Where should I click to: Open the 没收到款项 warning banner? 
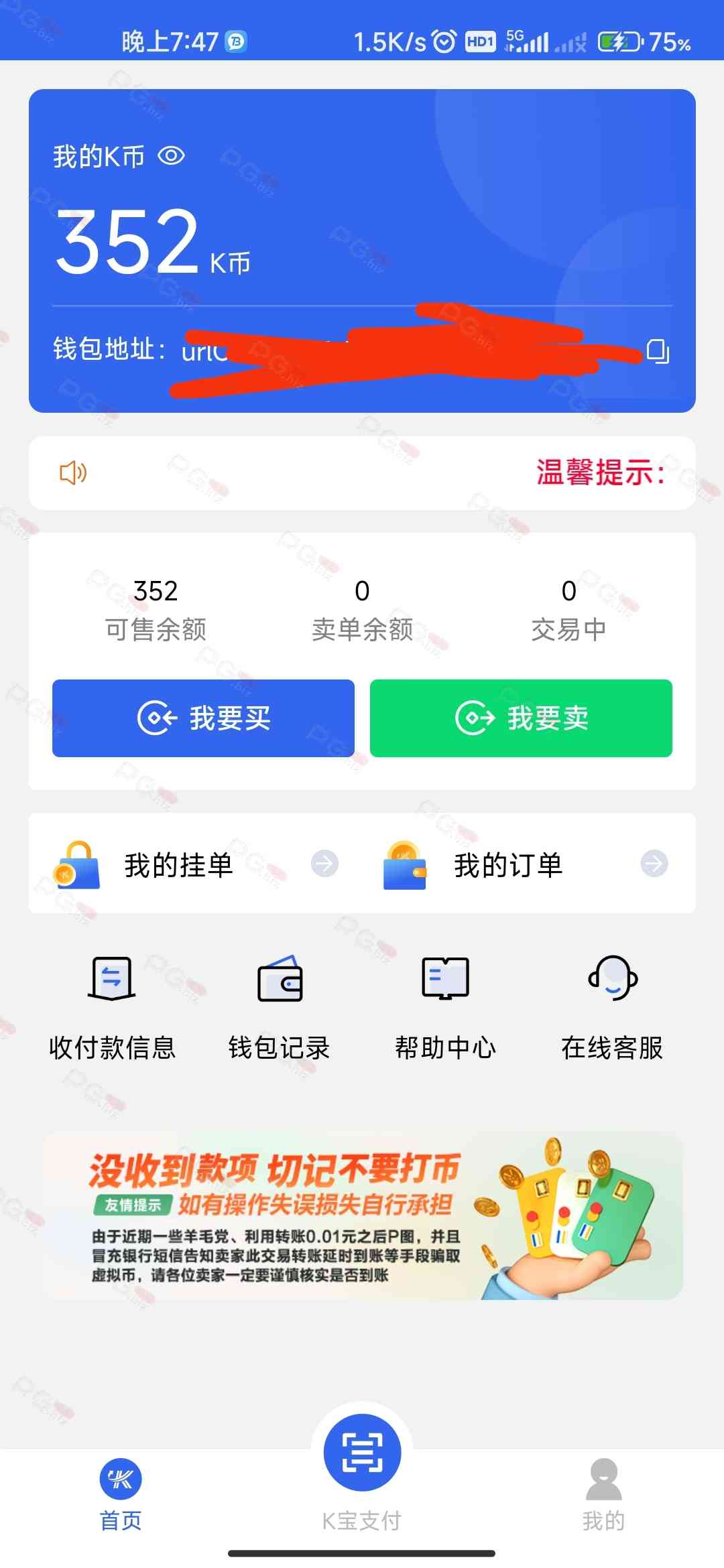(x=363, y=1216)
